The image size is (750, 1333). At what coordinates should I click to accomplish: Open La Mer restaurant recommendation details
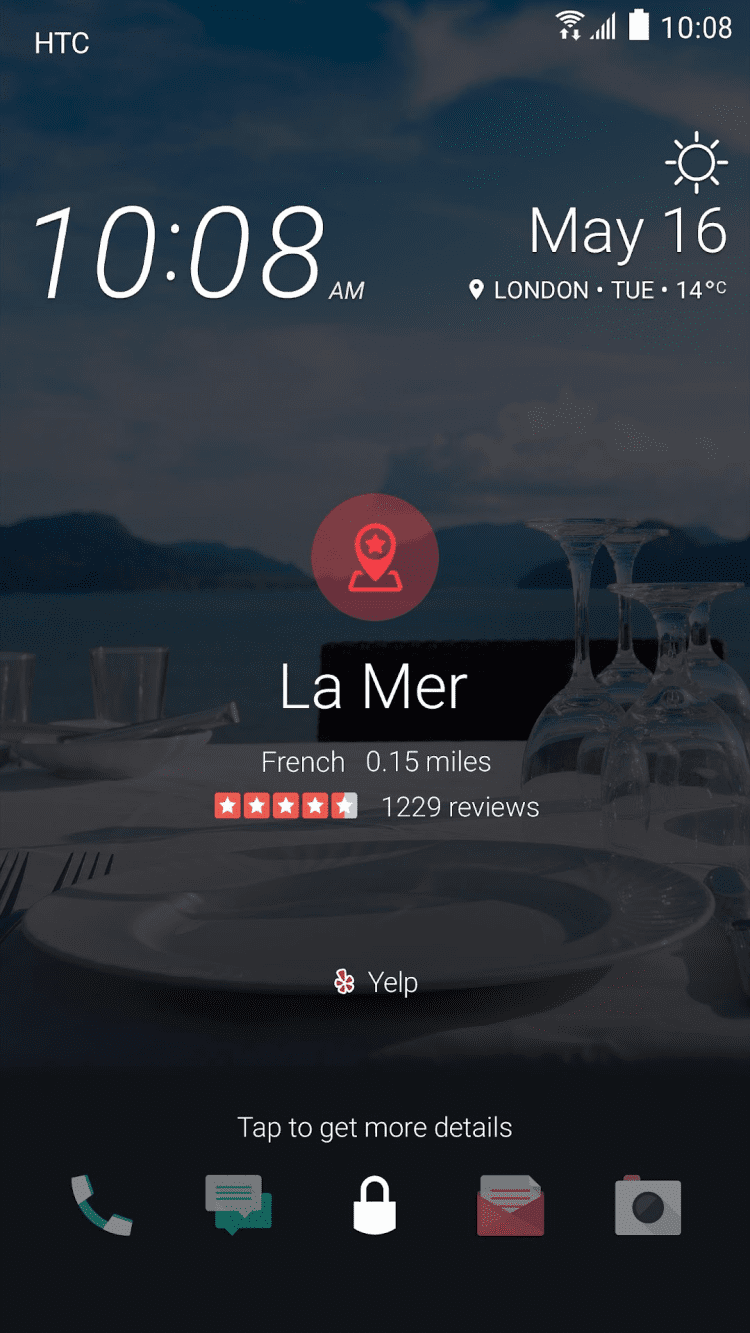pos(375,686)
